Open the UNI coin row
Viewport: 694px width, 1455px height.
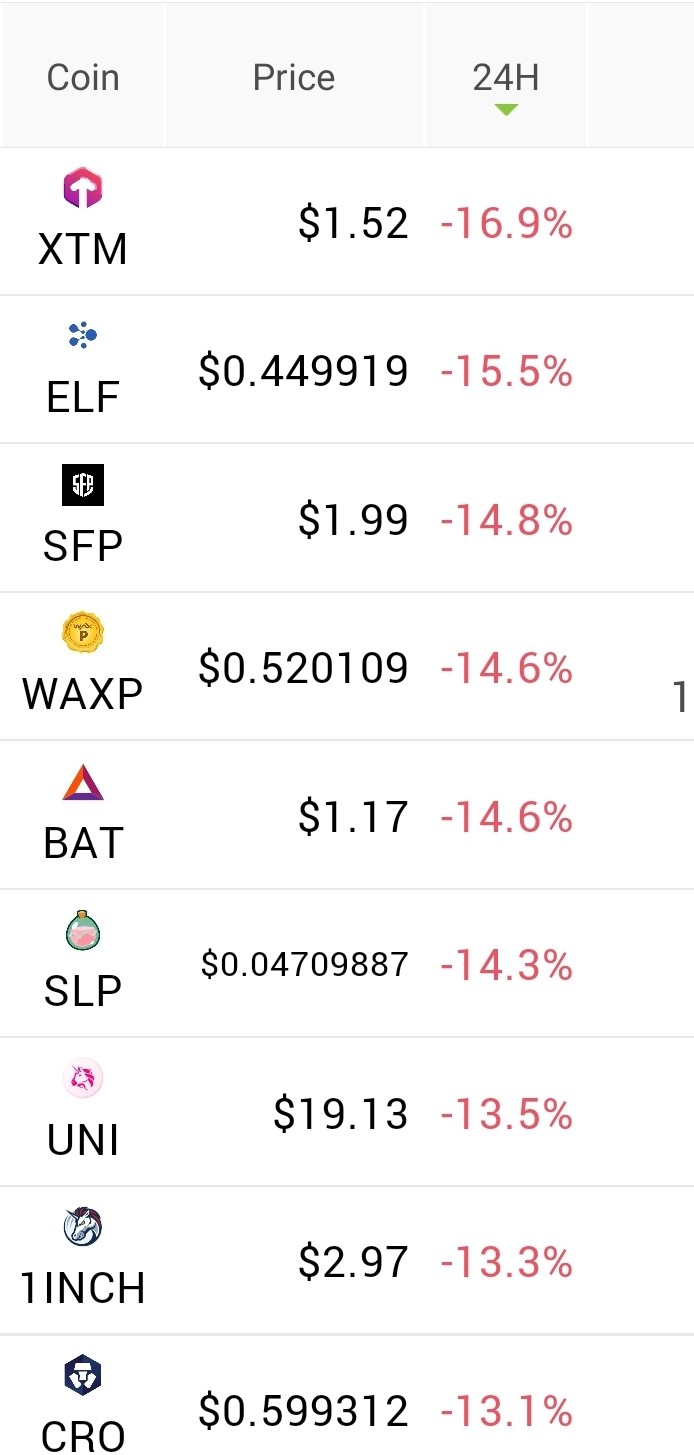point(347,1112)
